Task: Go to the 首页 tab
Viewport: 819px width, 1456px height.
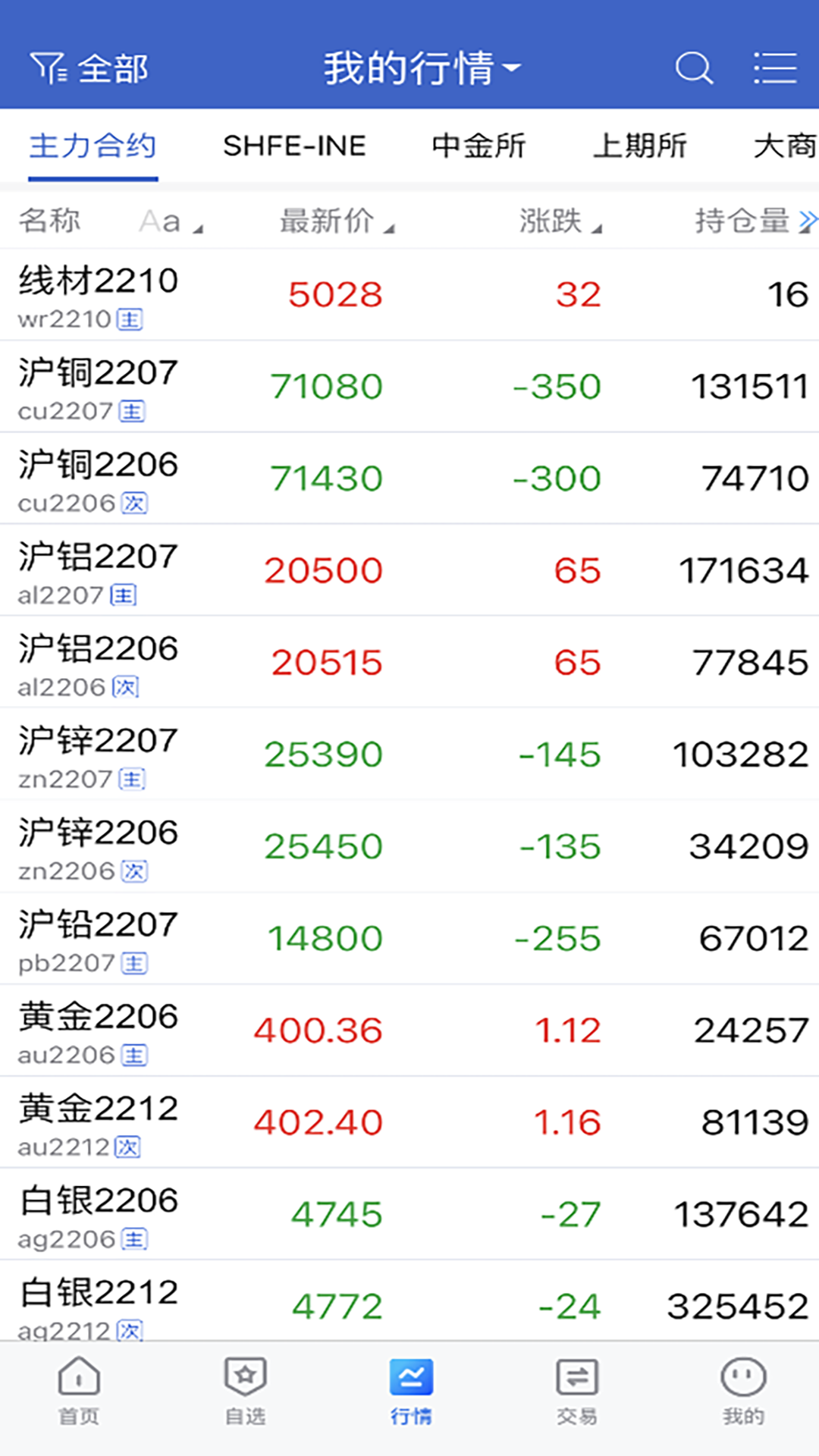Action: click(x=79, y=1390)
